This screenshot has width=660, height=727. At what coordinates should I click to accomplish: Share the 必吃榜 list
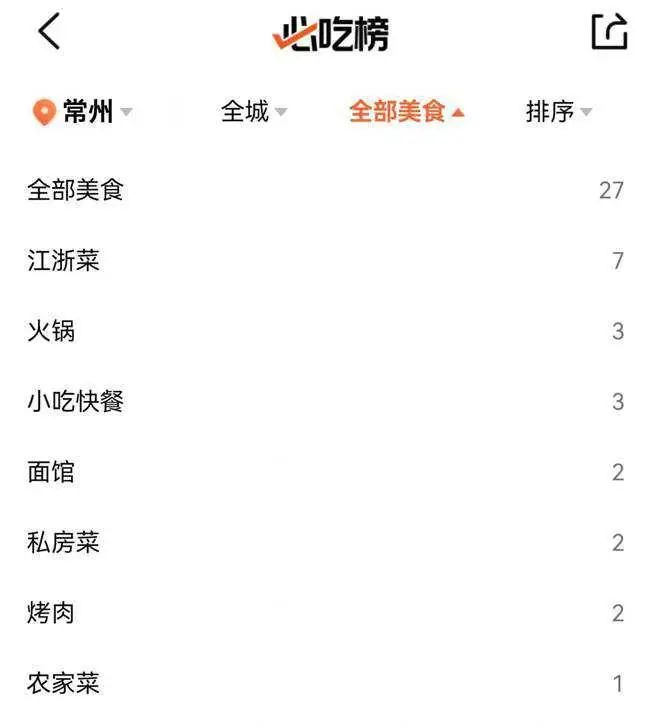(x=609, y=31)
